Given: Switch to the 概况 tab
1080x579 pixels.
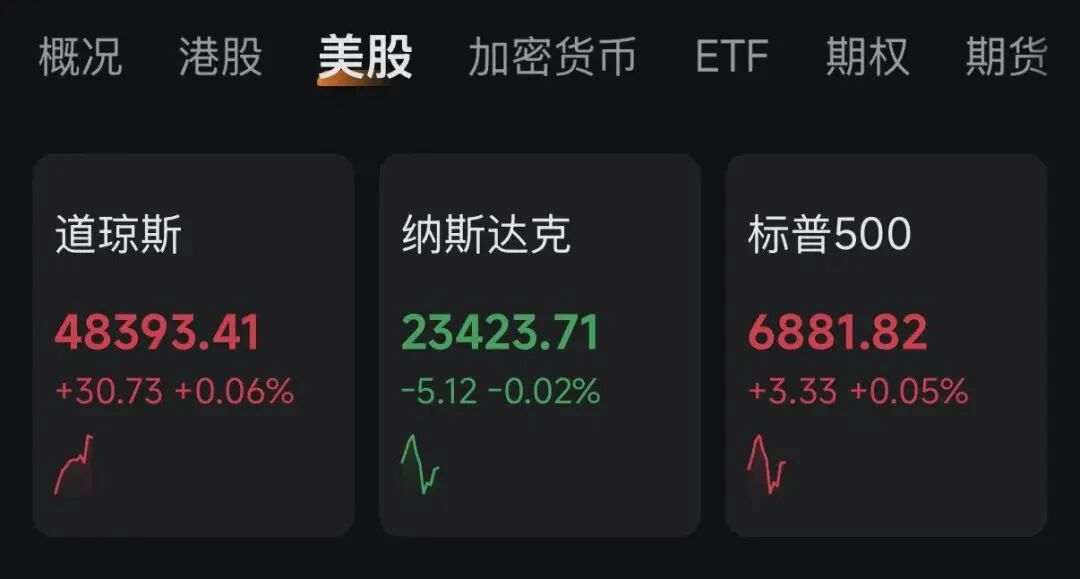Looking at the screenshot, I should (x=80, y=57).
